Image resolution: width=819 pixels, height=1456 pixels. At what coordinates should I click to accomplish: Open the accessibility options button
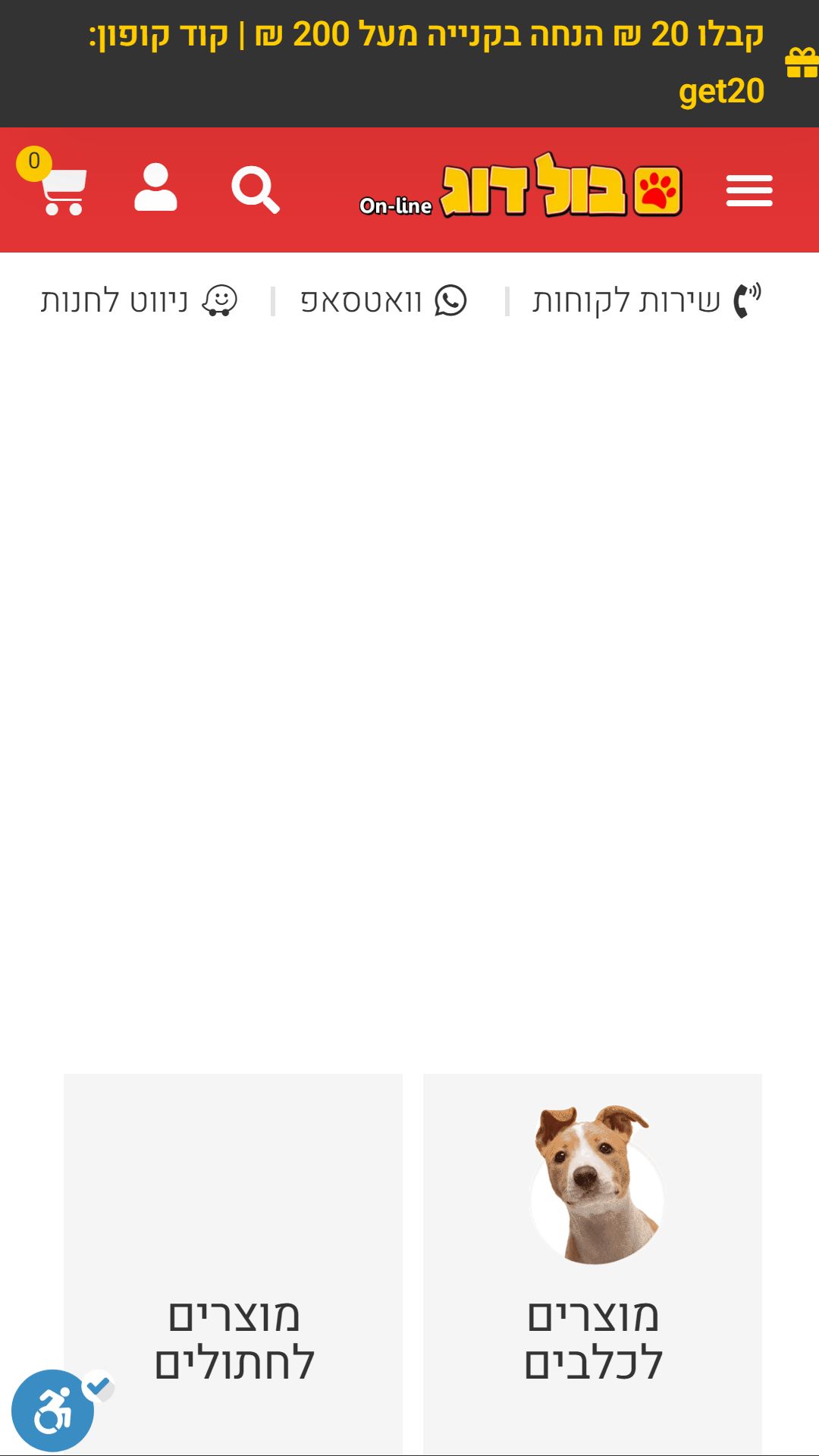coord(53,1410)
